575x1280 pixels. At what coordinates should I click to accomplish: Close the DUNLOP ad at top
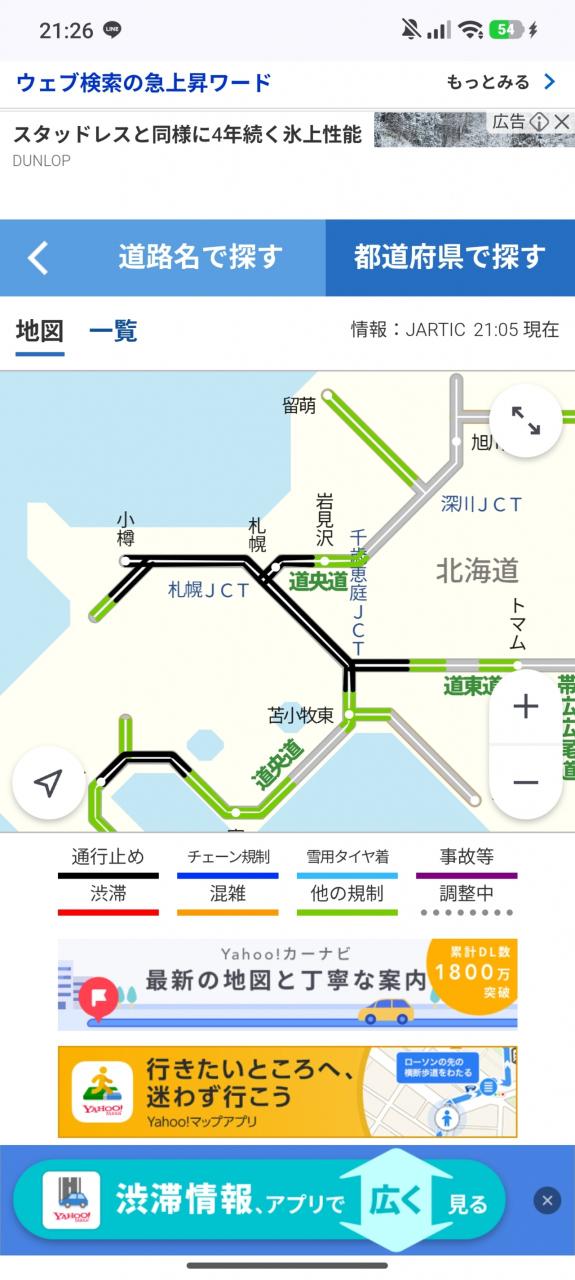coord(562,122)
